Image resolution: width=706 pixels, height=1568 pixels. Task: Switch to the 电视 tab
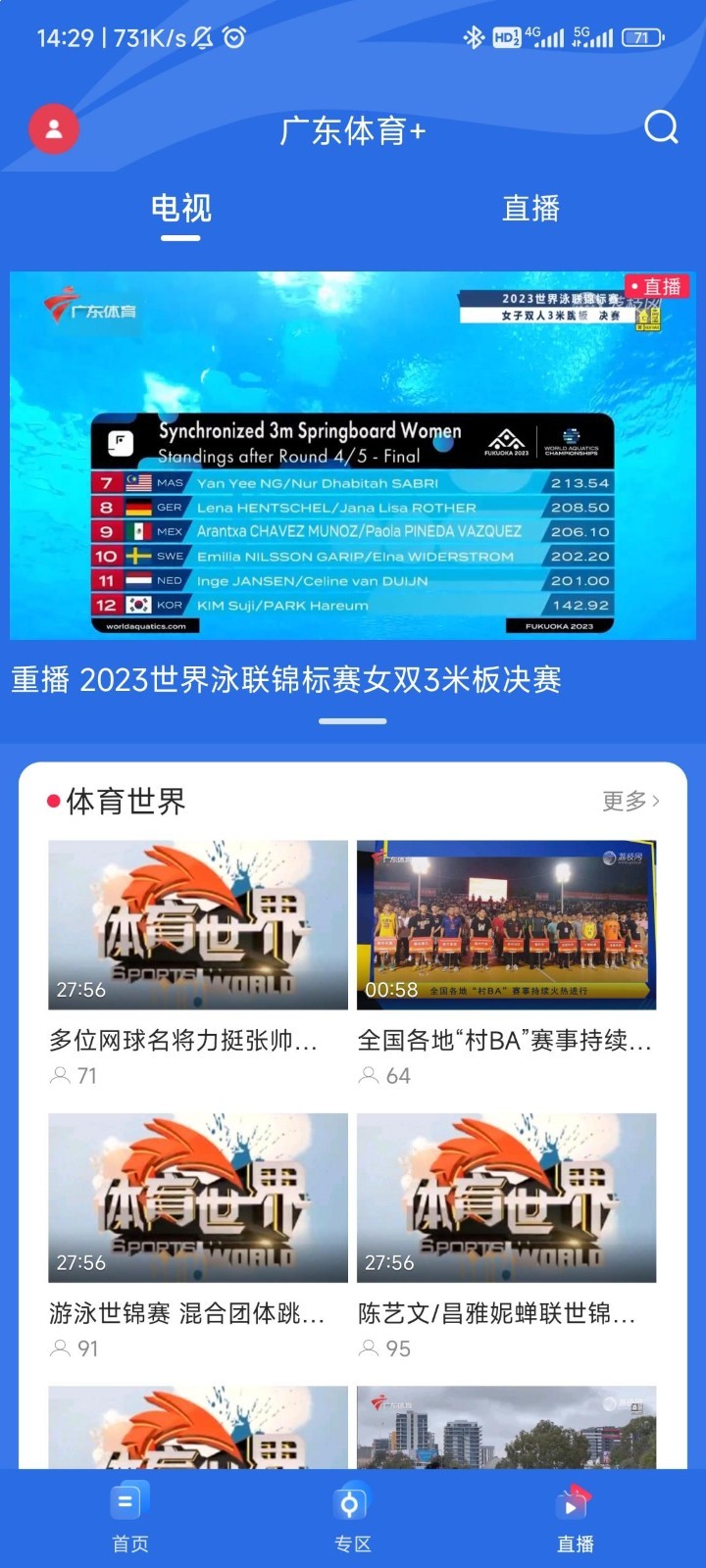coord(180,209)
